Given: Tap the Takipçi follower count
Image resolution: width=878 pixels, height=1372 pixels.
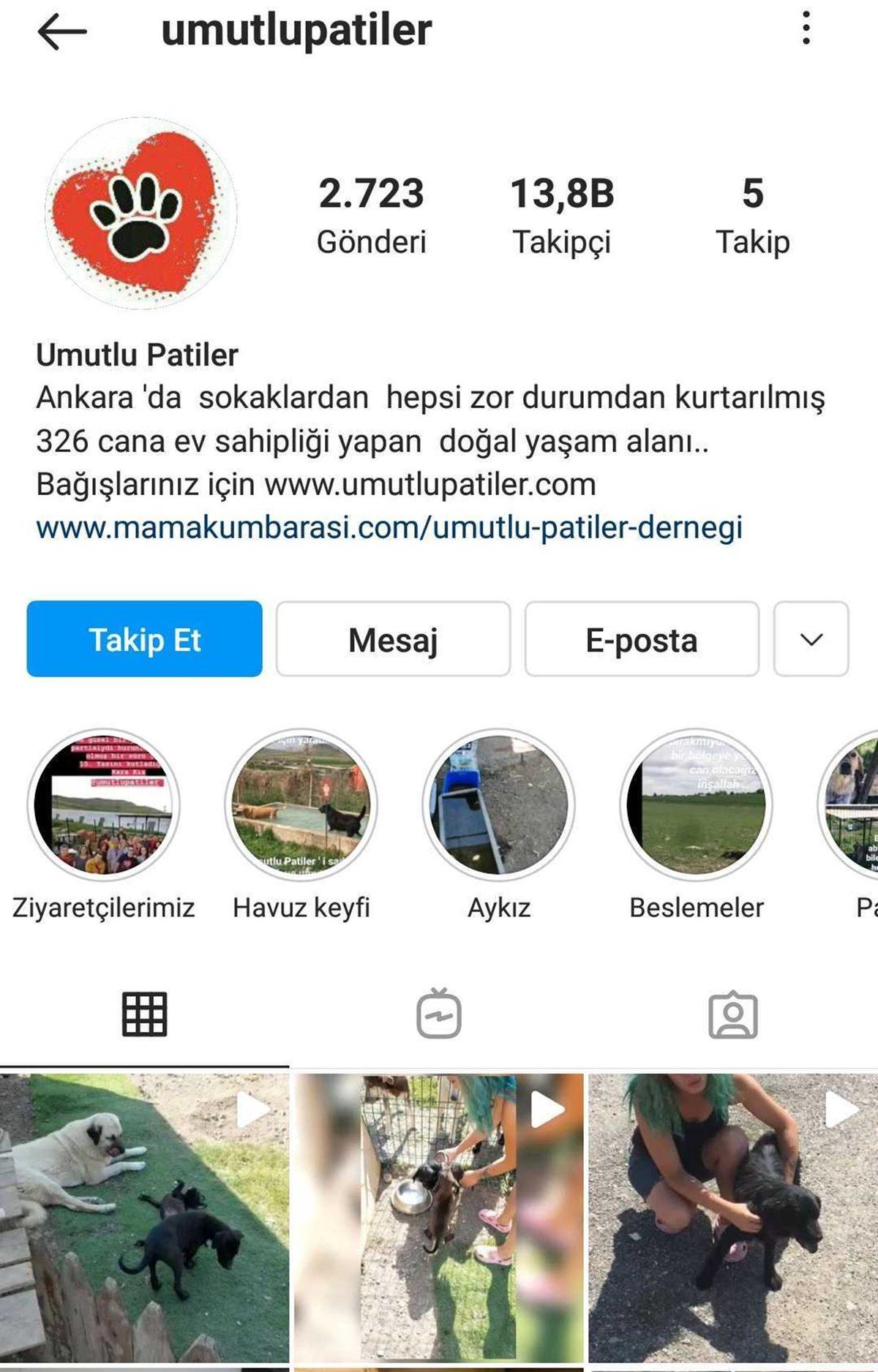Looking at the screenshot, I should coord(562,214).
